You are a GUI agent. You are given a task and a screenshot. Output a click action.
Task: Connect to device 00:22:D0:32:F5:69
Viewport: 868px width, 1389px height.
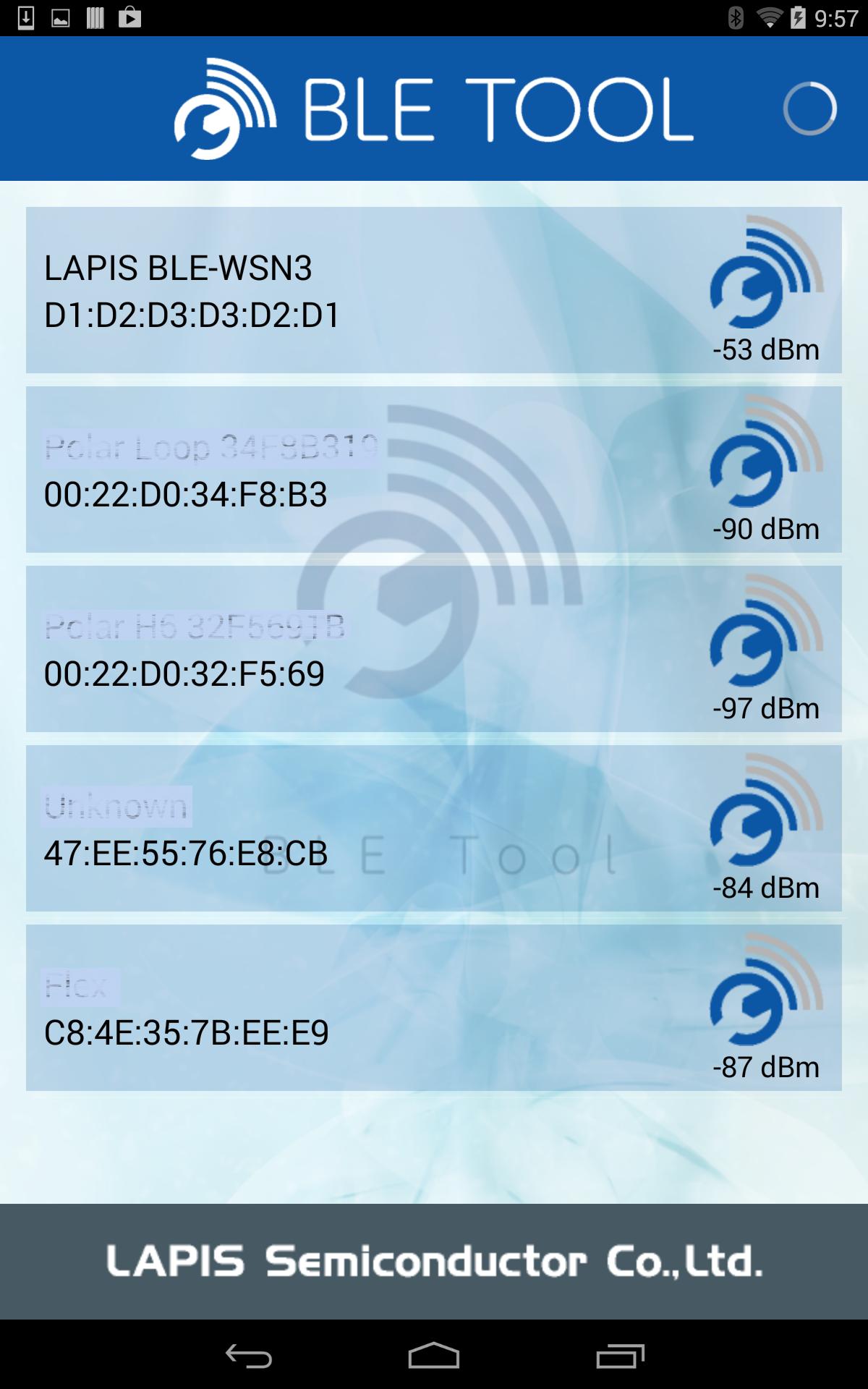pos(434,649)
